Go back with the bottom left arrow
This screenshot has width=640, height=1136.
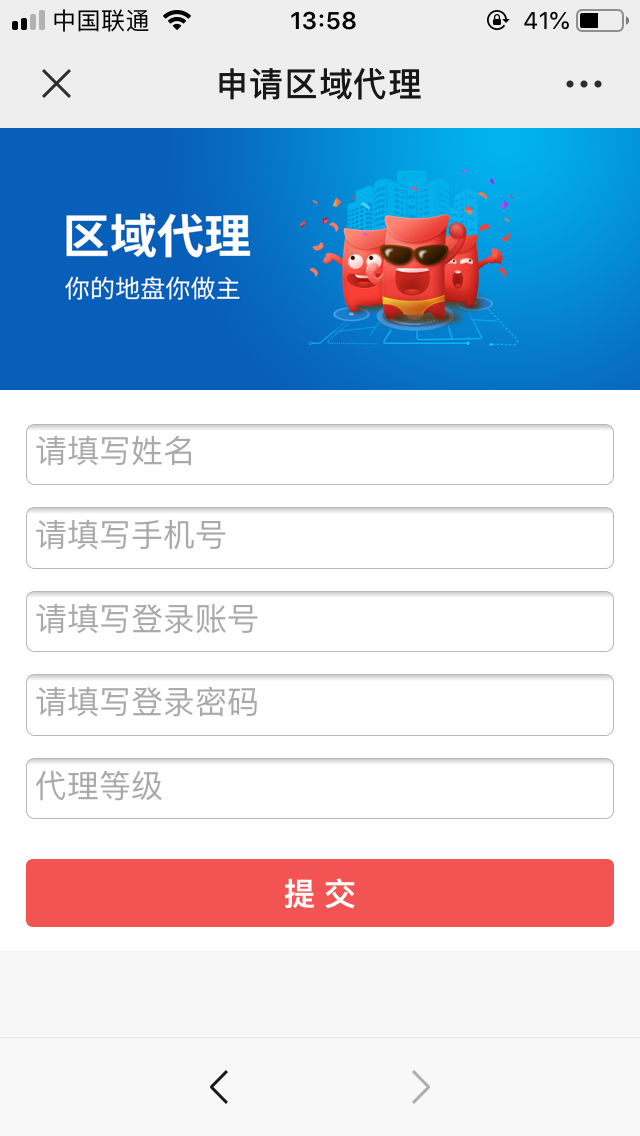[219, 1086]
